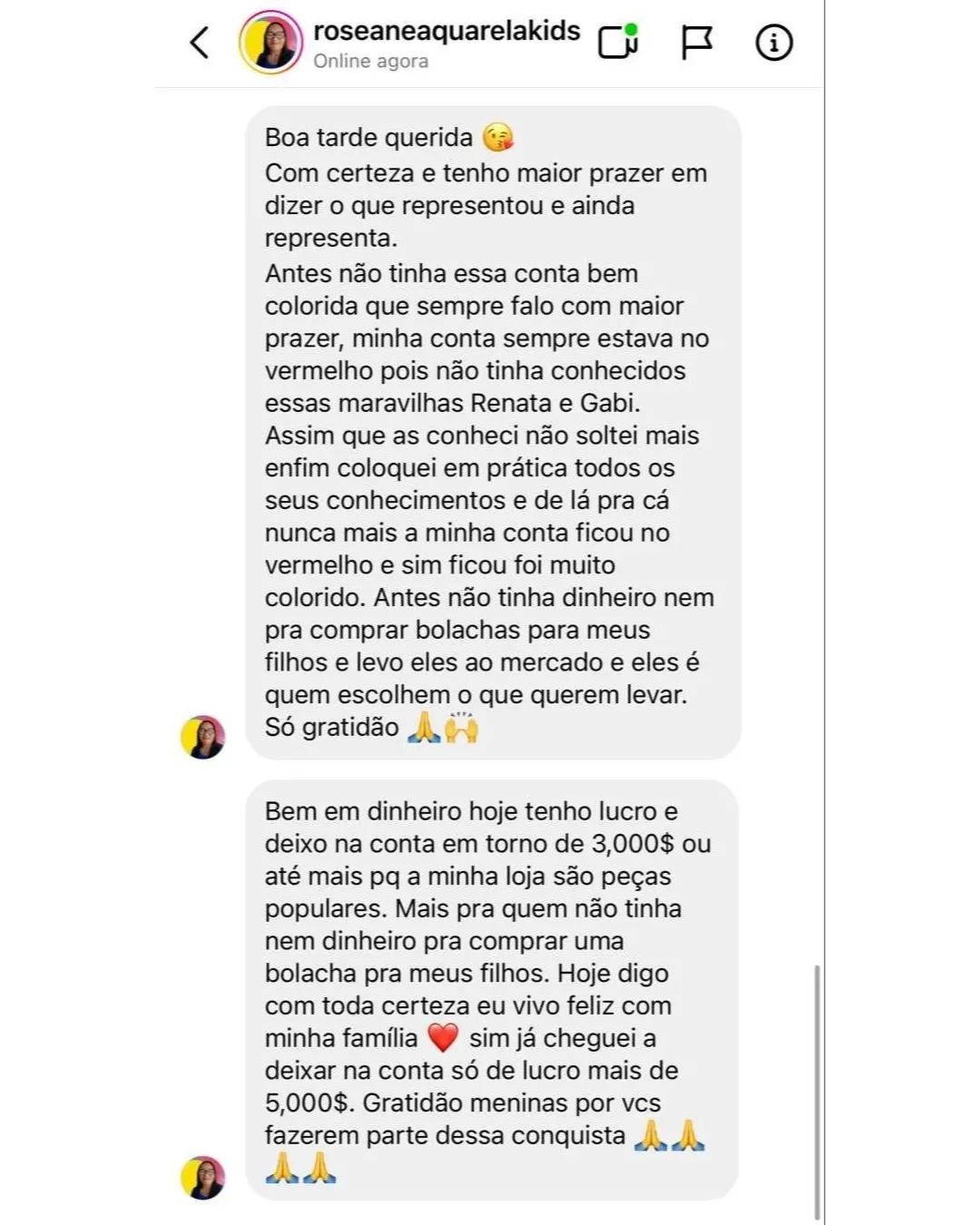Open conversation info details

click(x=773, y=42)
